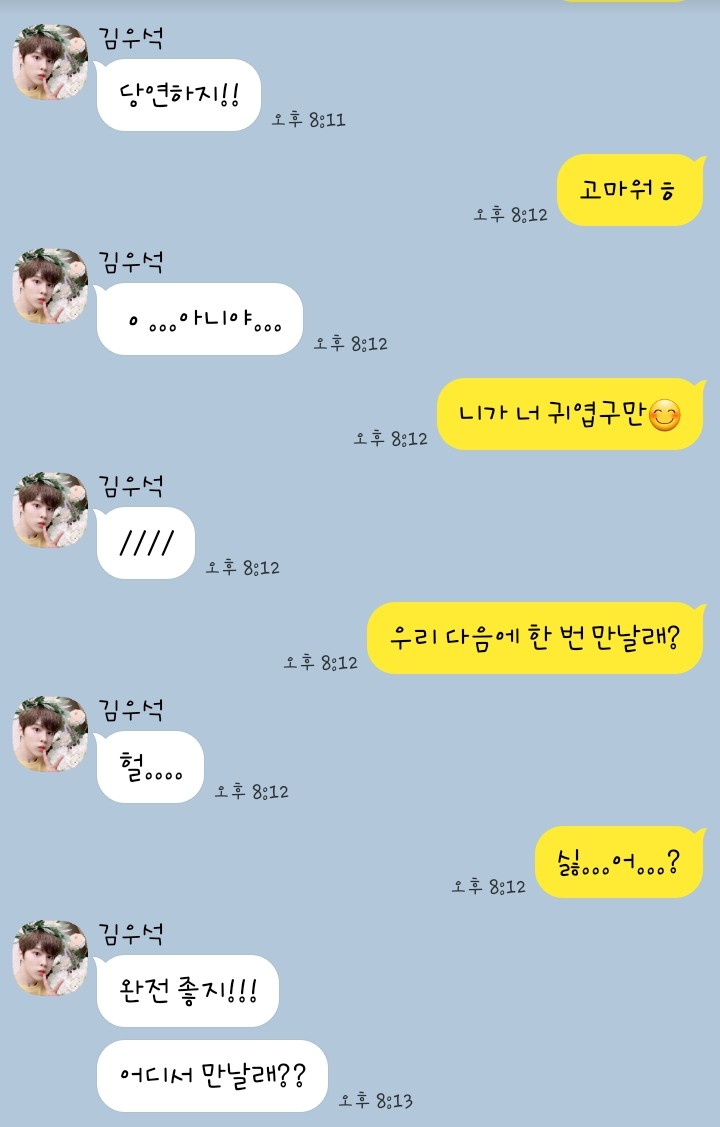View 김우석's profile from the //// message

point(50,510)
